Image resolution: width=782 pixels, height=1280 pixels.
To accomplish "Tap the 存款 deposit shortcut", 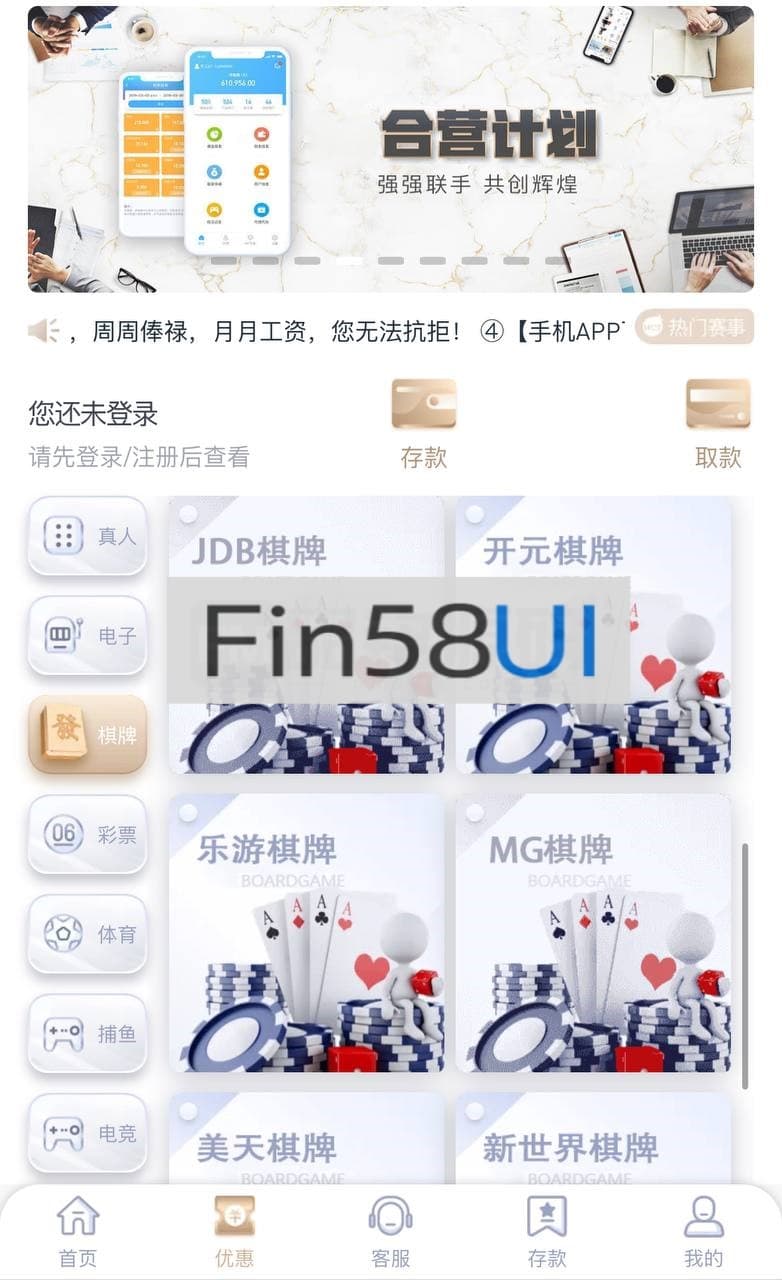I will tap(423, 424).
